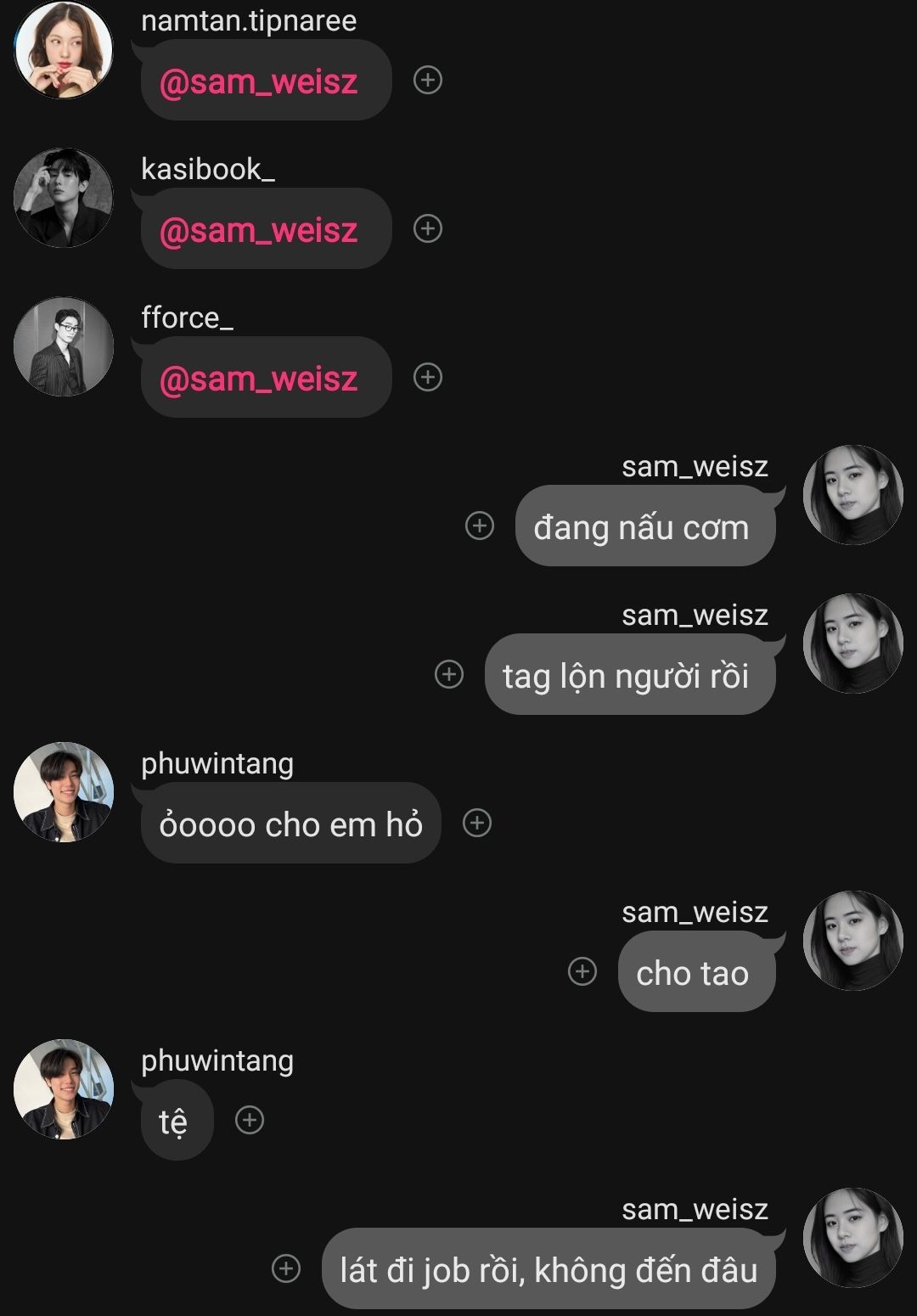Image resolution: width=917 pixels, height=1316 pixels.
Task: React to the "tag lộn người rồi" message
Action: pos(449,674)
